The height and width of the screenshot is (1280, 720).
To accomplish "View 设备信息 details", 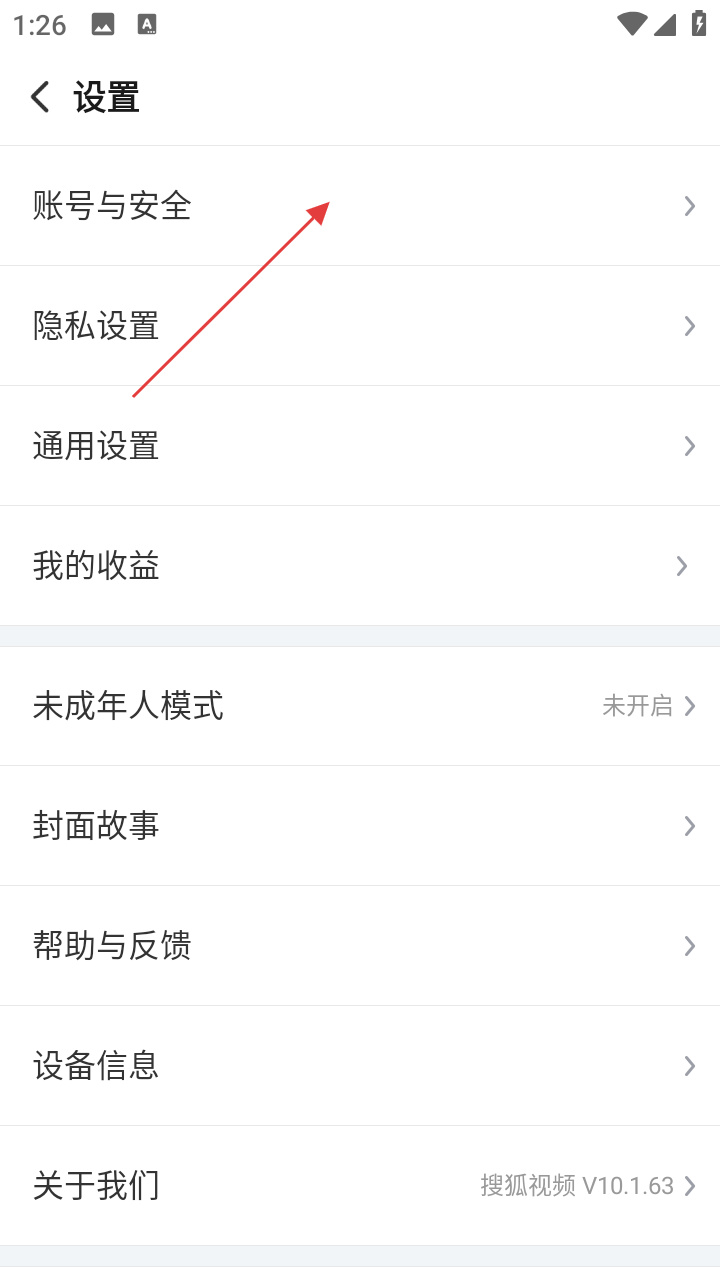I will (360, 1066).
